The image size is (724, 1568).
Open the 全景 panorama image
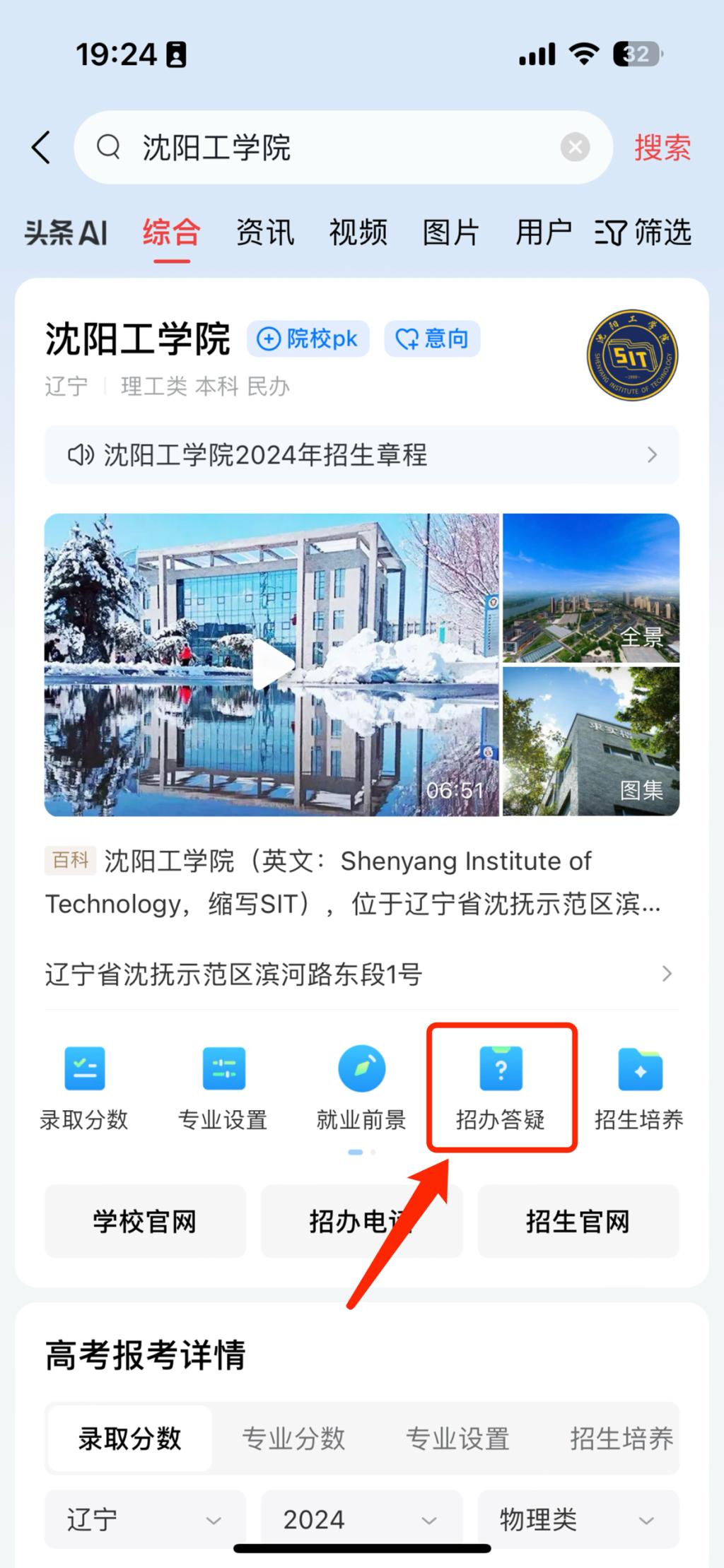[x=590, y=588]
